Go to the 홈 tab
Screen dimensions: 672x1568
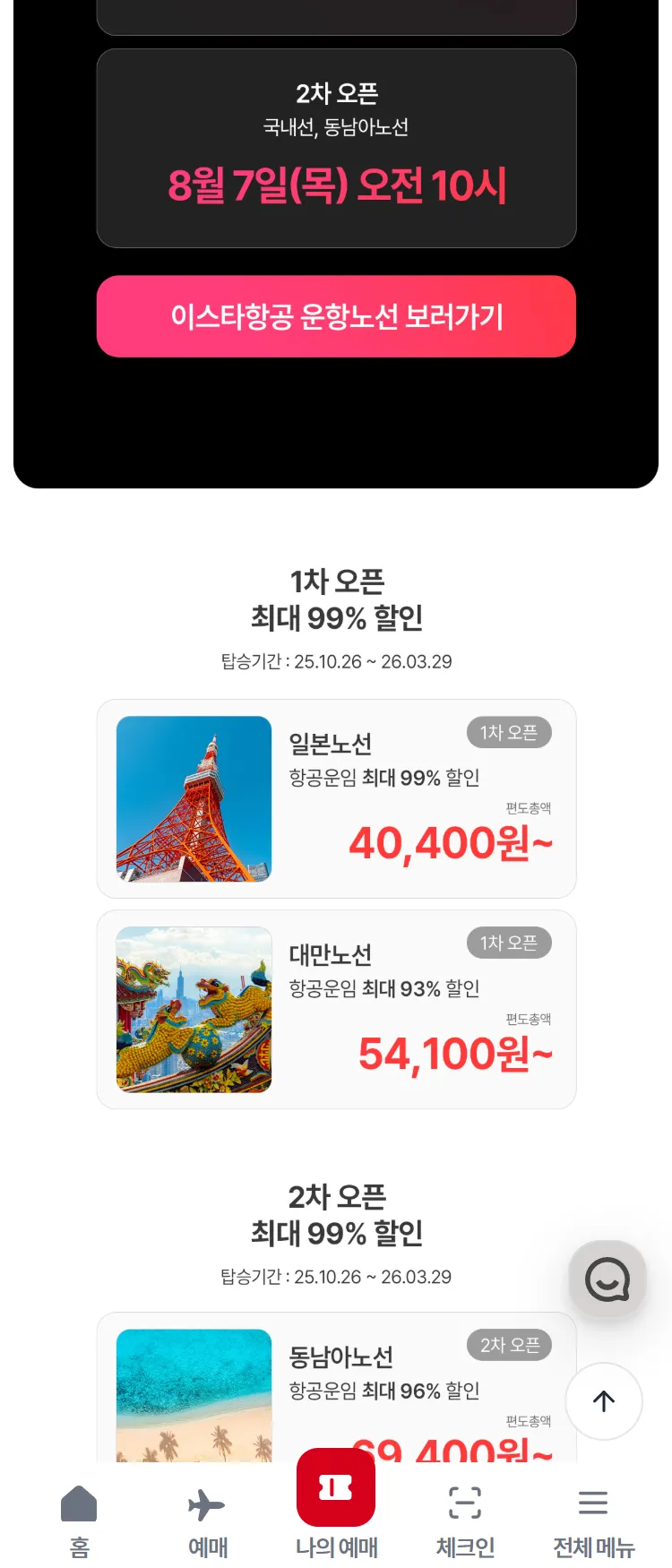(79, 1520)
